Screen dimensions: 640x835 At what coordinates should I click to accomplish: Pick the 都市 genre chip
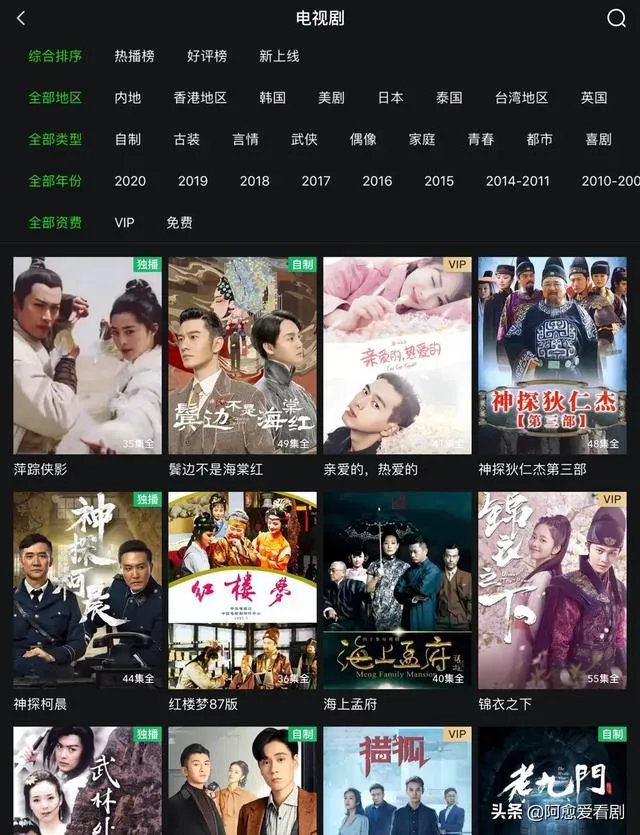click(x=539, y=139)
